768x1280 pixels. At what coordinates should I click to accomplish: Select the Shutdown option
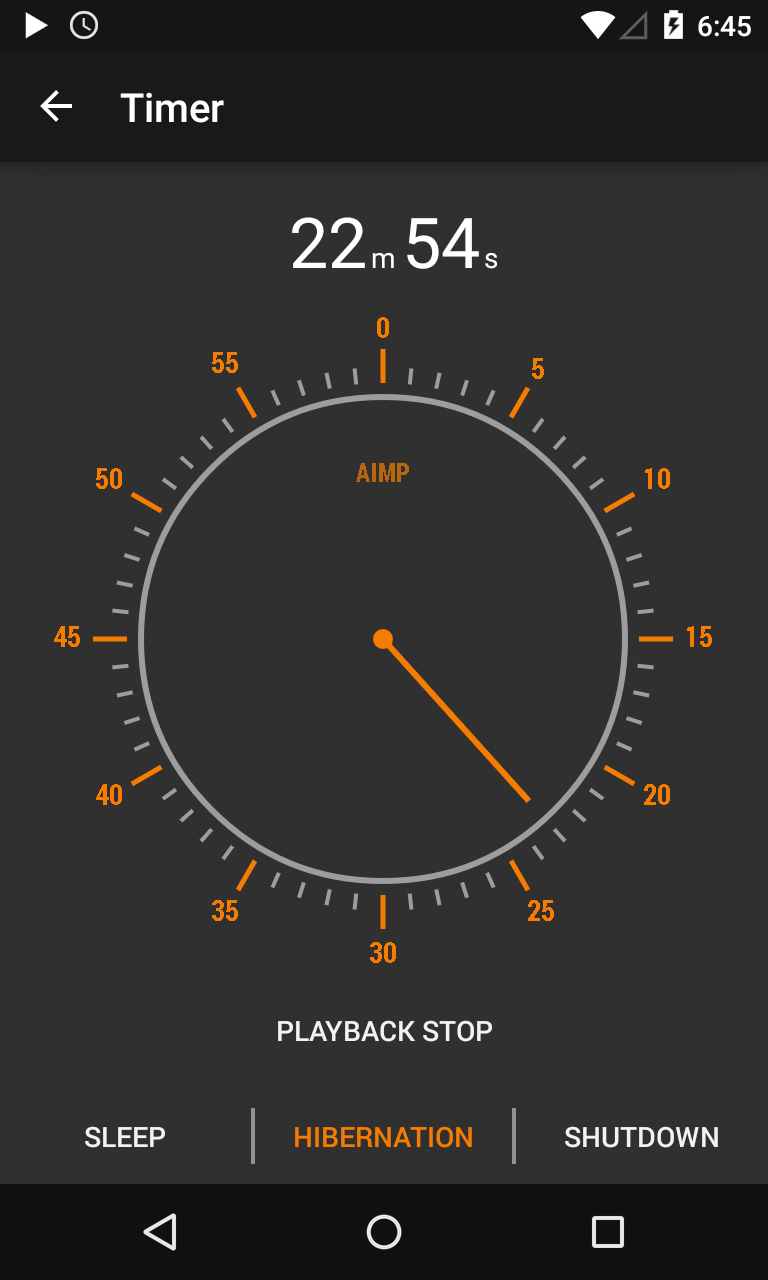[x=641, y=1137]
